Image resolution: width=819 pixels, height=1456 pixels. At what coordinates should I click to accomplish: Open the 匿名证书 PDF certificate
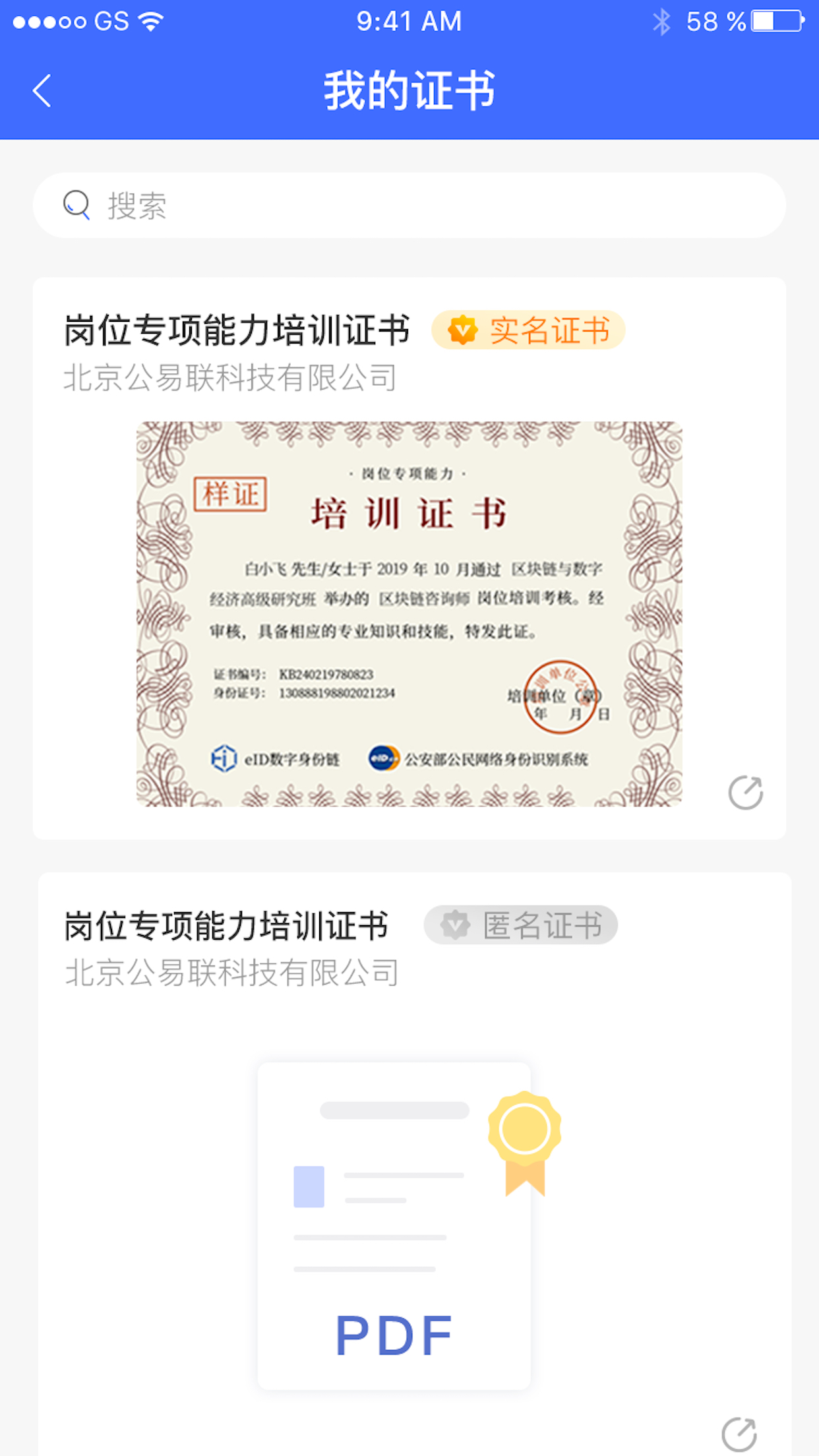pos(394,1225)
